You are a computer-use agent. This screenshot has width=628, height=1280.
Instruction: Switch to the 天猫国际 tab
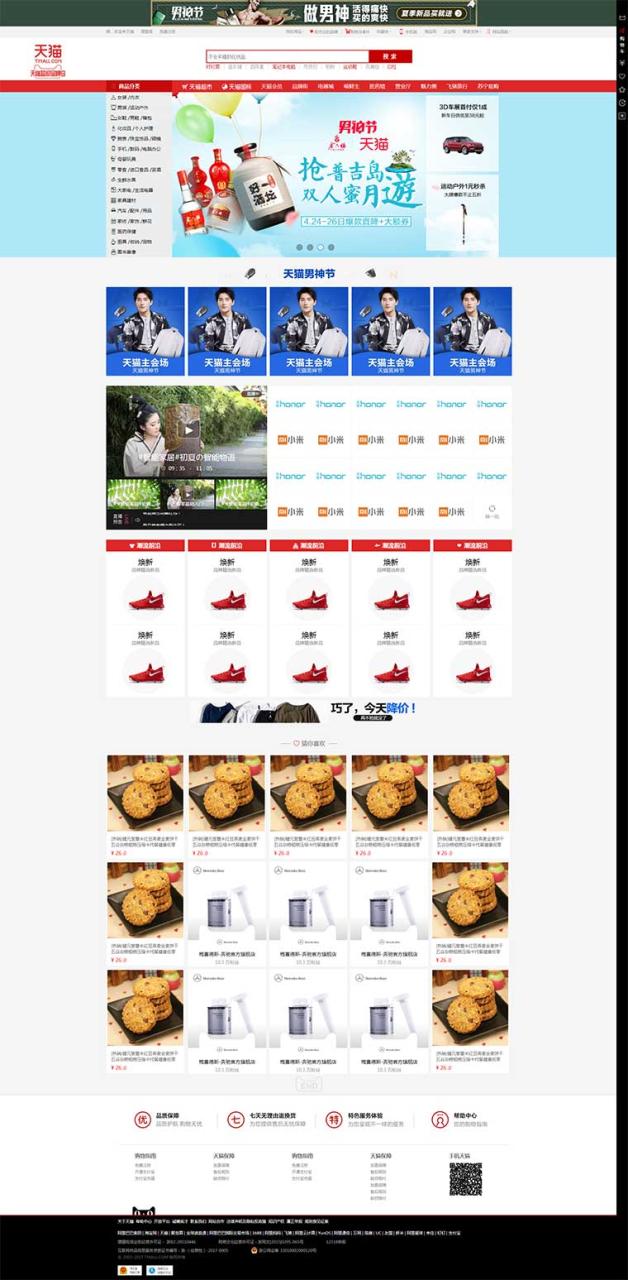(237, 87)
